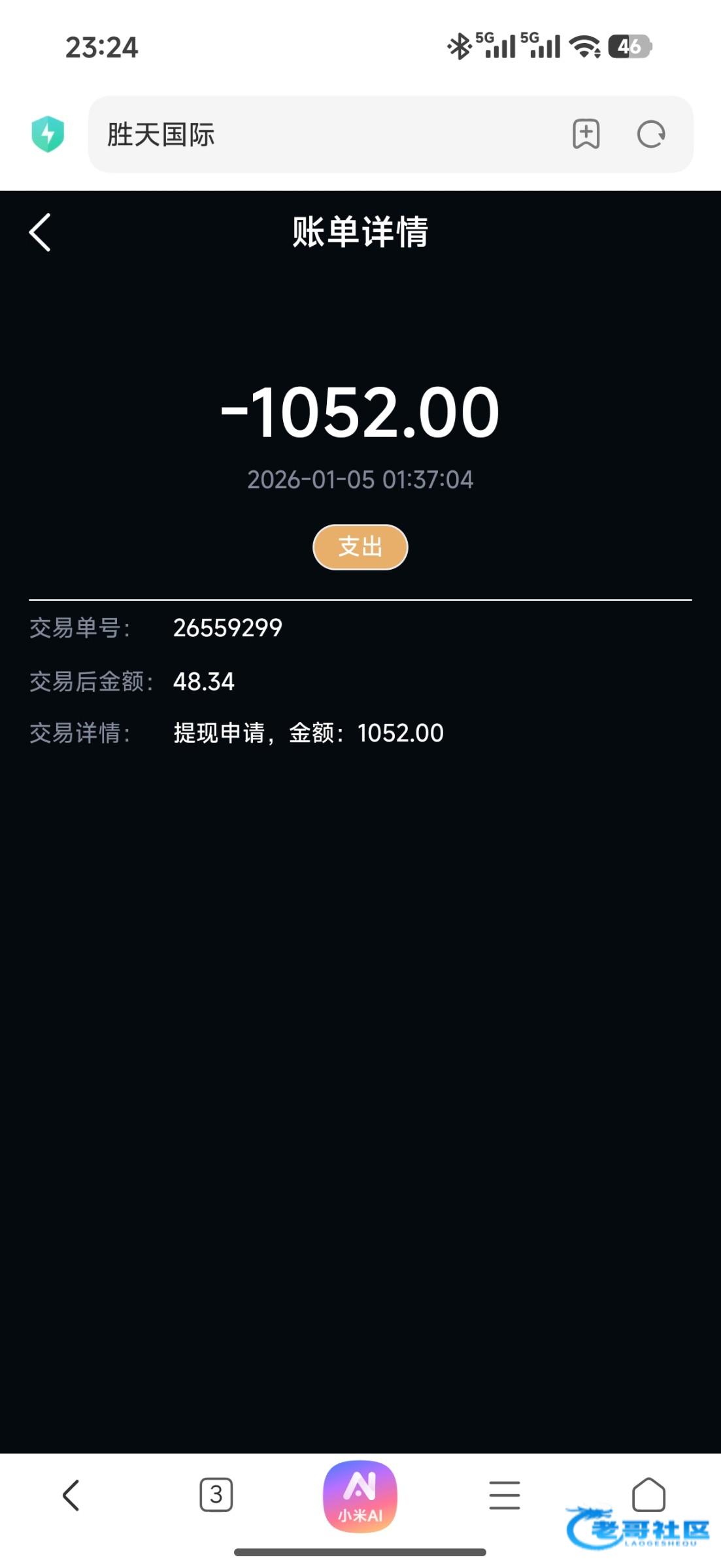Screen dimensions: 721x1568
Task: Open the browser security shield
Action: 48,135
